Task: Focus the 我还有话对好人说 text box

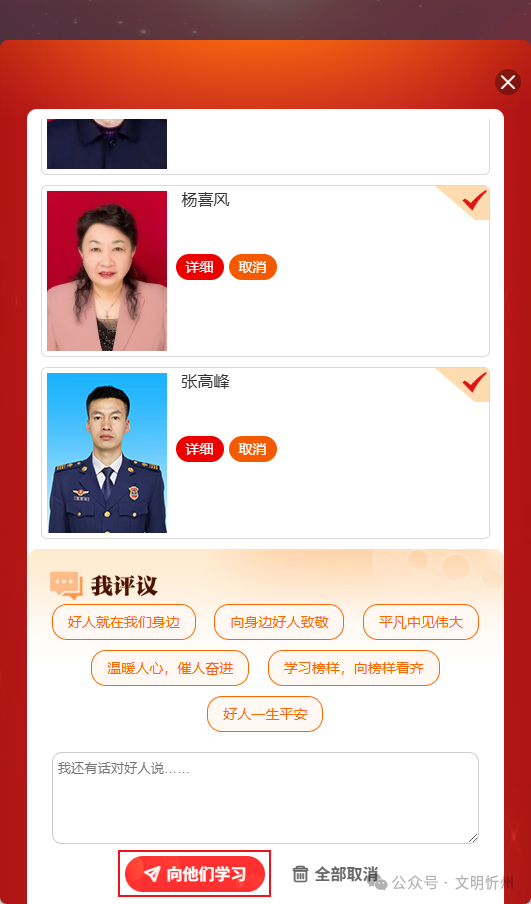Action: pyautogui.click(x=265, y=798)
